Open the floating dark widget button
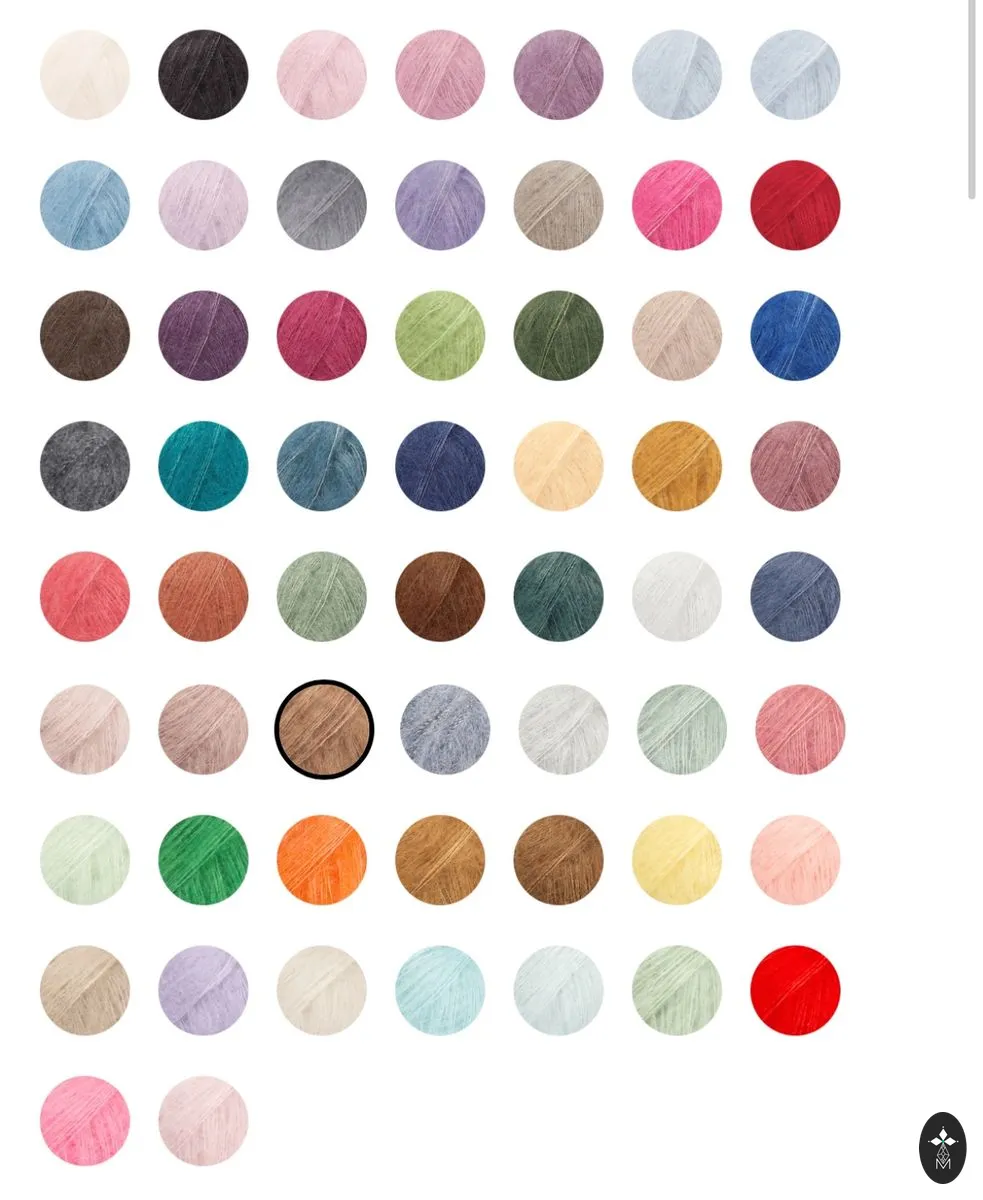The width and height of the screenshot is (983, 1200). point(943,1148)
